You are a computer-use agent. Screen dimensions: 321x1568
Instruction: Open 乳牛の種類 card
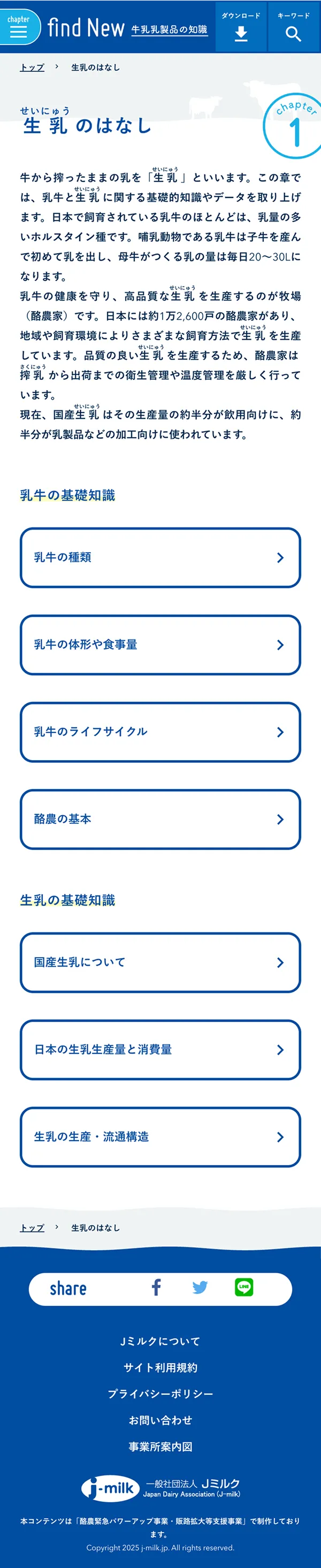pyautogui.click(x=160, y=557)
